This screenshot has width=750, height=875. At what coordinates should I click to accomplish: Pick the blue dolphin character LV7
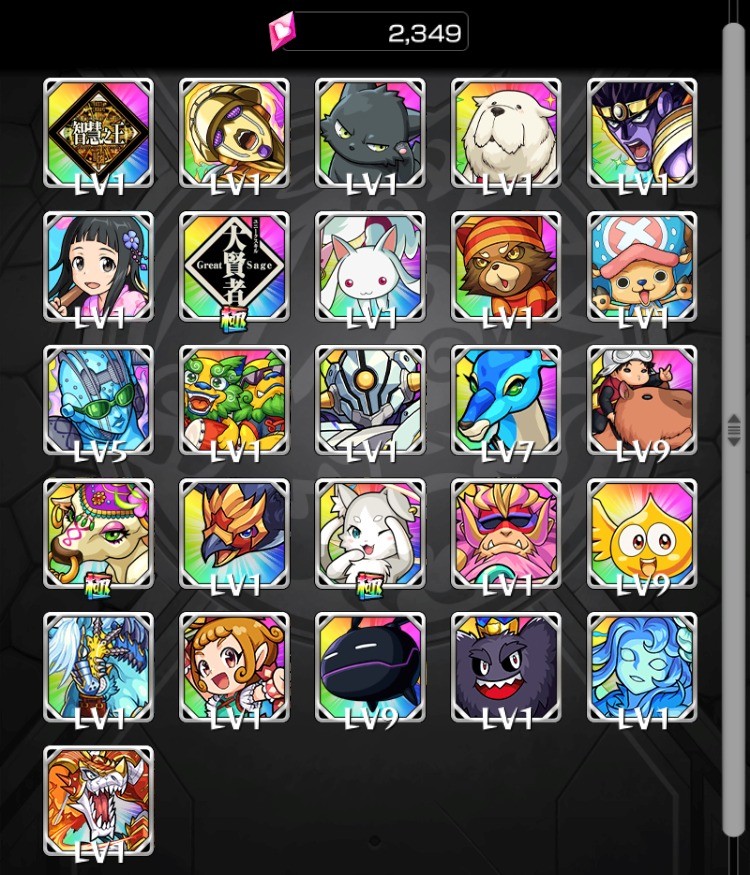pos(506,400)
